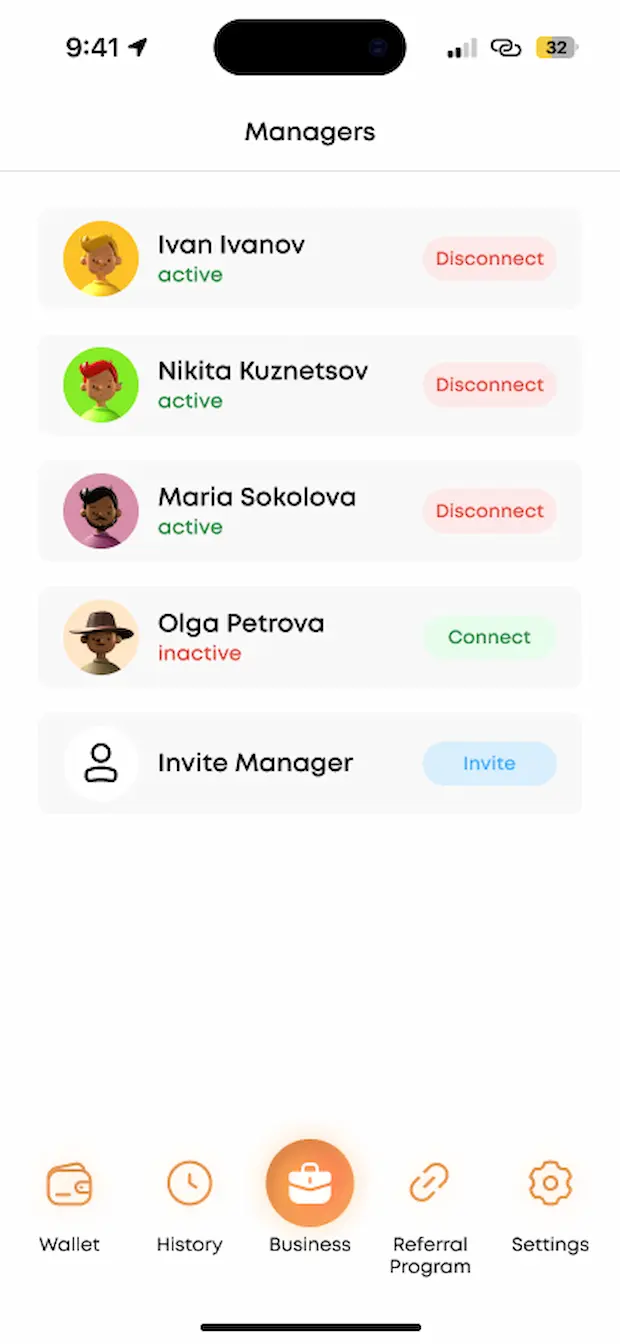Connect inactive manager Olga Petrova
The width and height of the screenshot is (620, 1344).
coord(489,637)
